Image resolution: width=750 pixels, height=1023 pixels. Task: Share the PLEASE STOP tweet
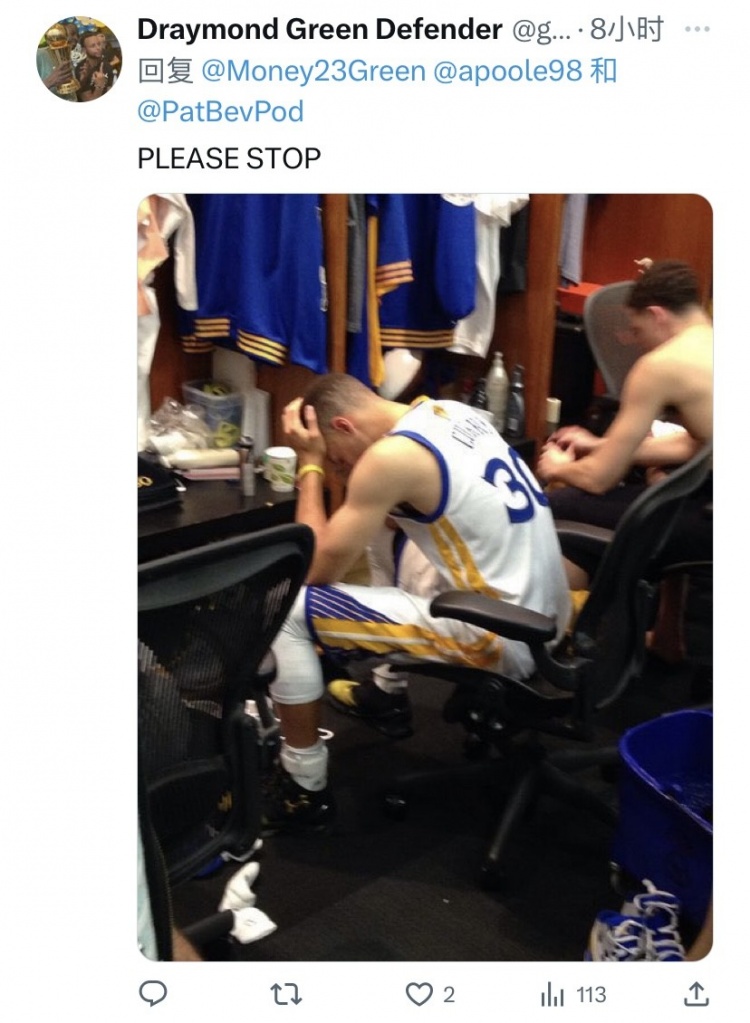click(696, 993)
